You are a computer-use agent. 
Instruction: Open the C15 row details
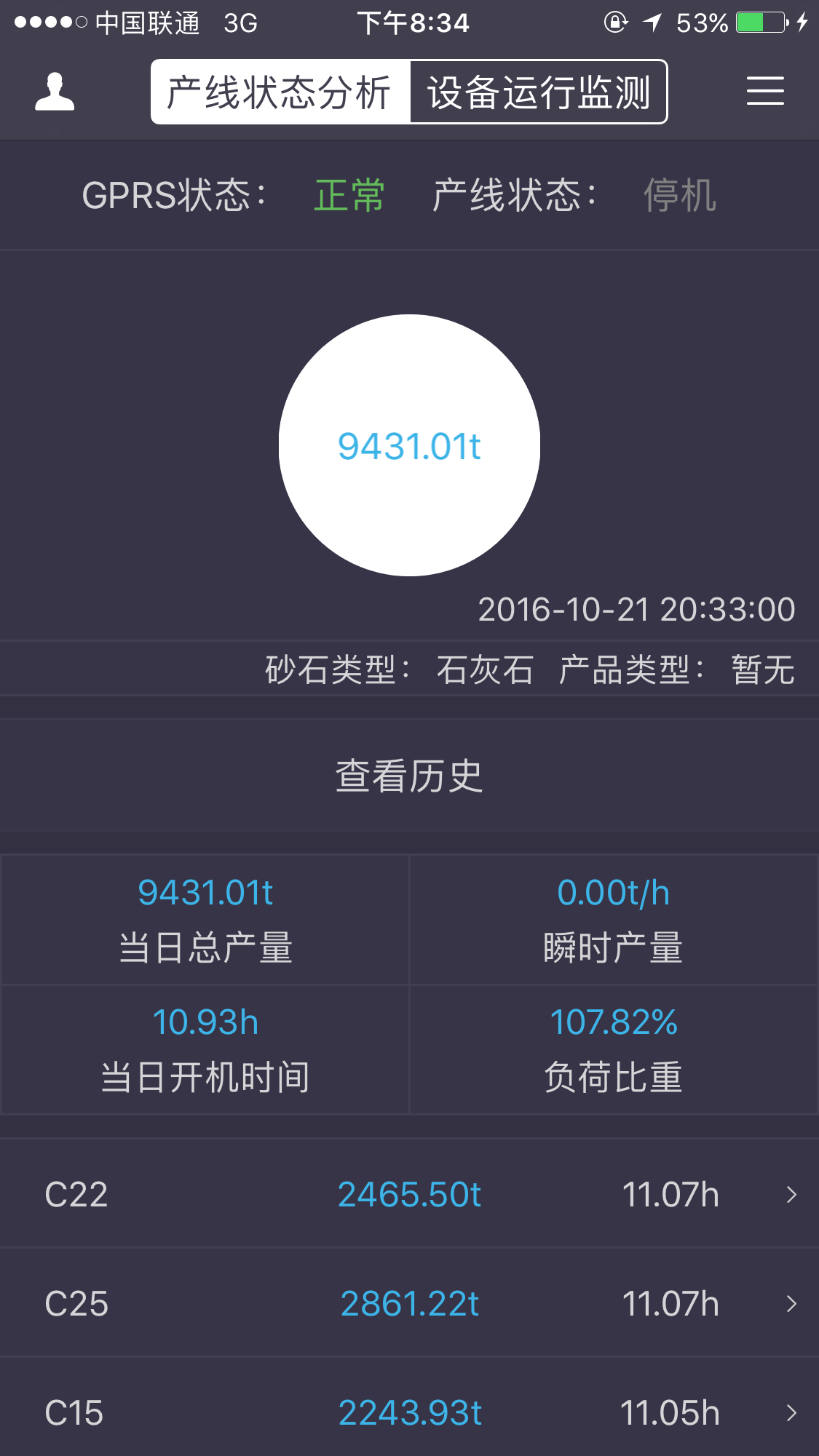[x=409, y=1412]
